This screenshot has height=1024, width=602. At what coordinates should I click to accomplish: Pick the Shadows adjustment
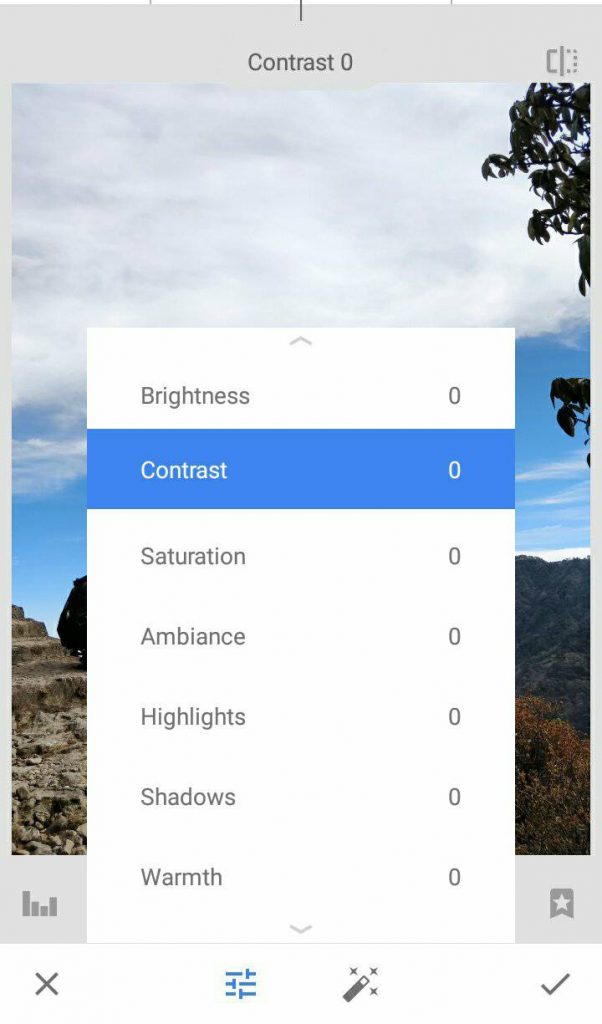pos(300,797)
